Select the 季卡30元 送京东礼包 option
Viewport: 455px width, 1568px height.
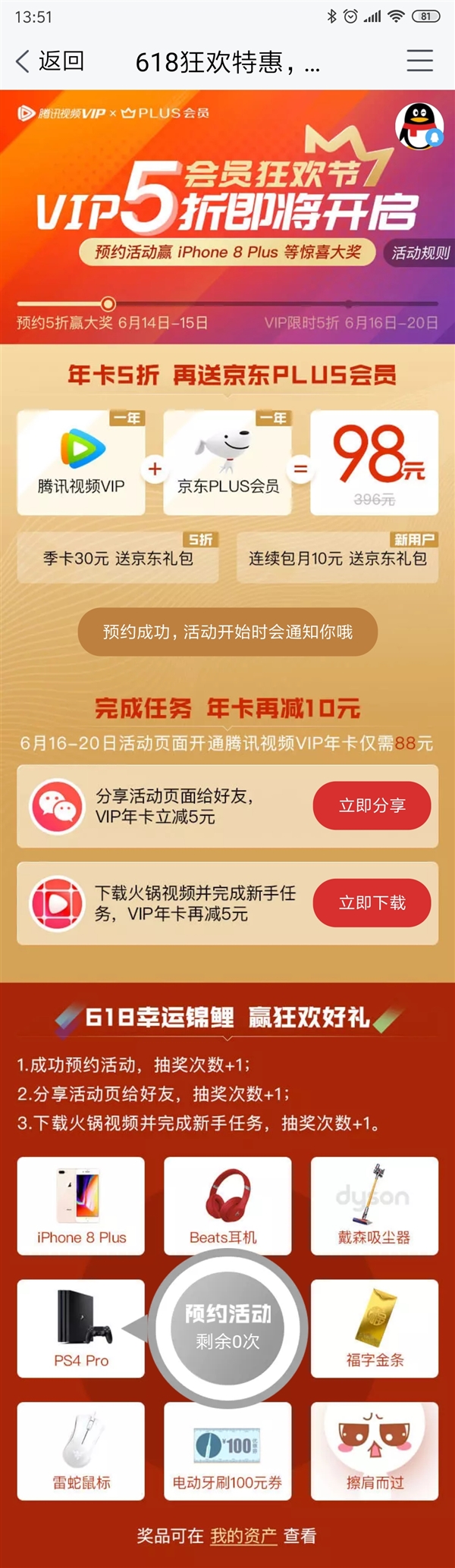pyautogui.click(x=118, y=559)
